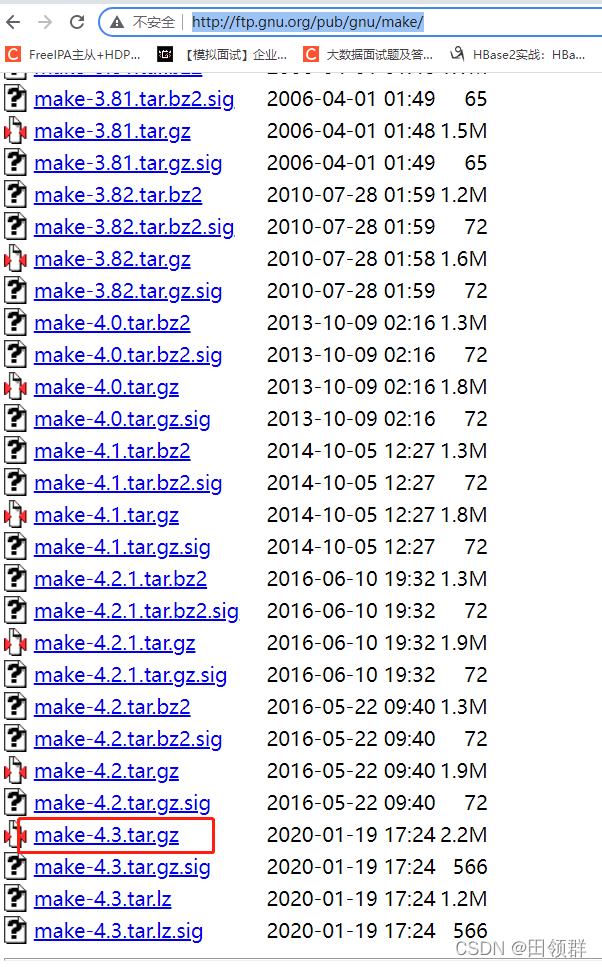This screenshot has width=602, height=967.
Task: Open the make-3.82.tar.bz2.sig link
Action: (x=134, y=227)
